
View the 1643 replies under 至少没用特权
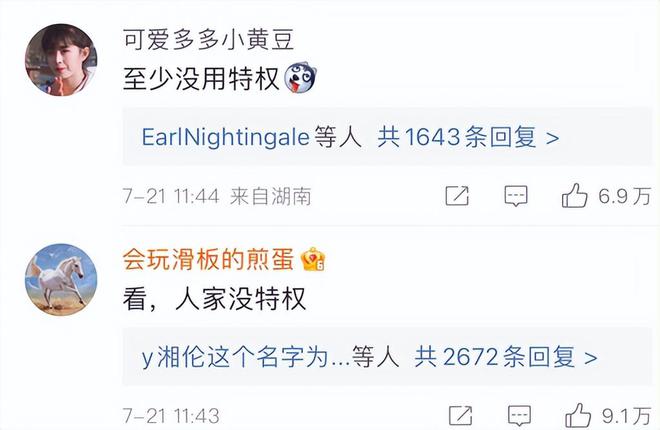467,136
